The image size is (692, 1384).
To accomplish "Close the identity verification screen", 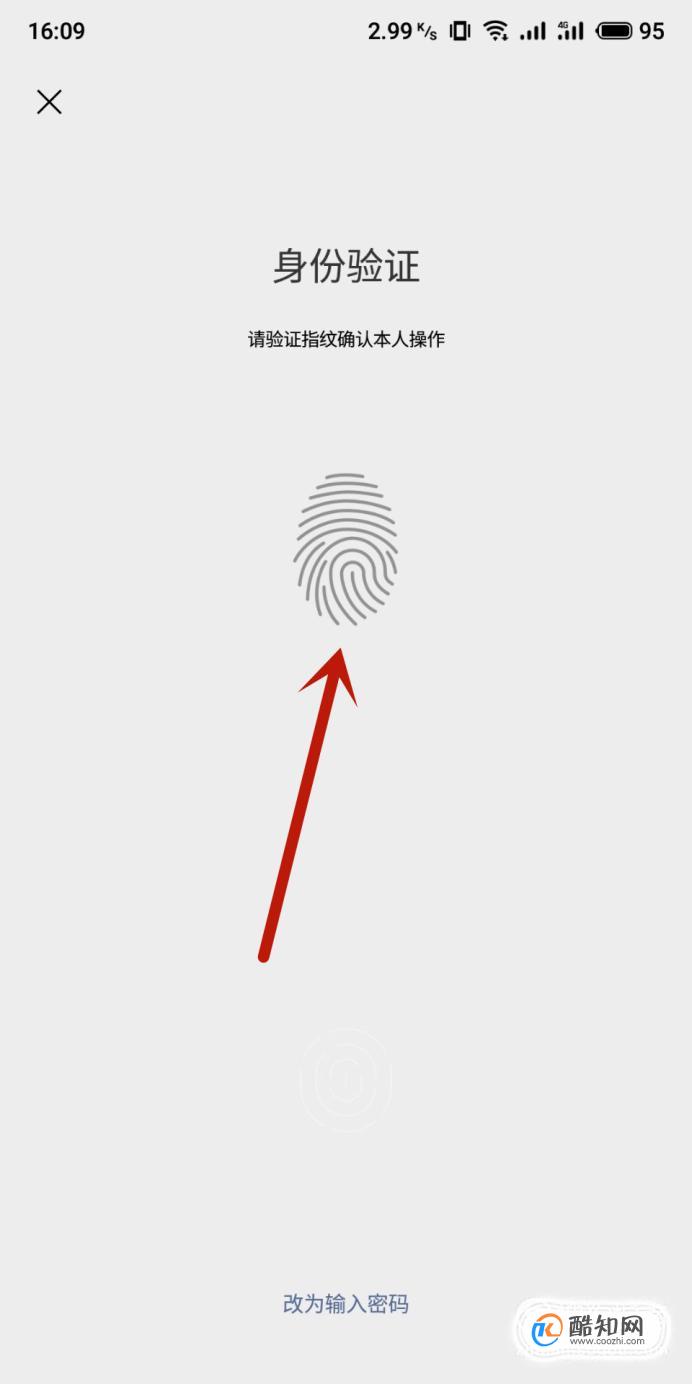I will (x=49, y=101).
